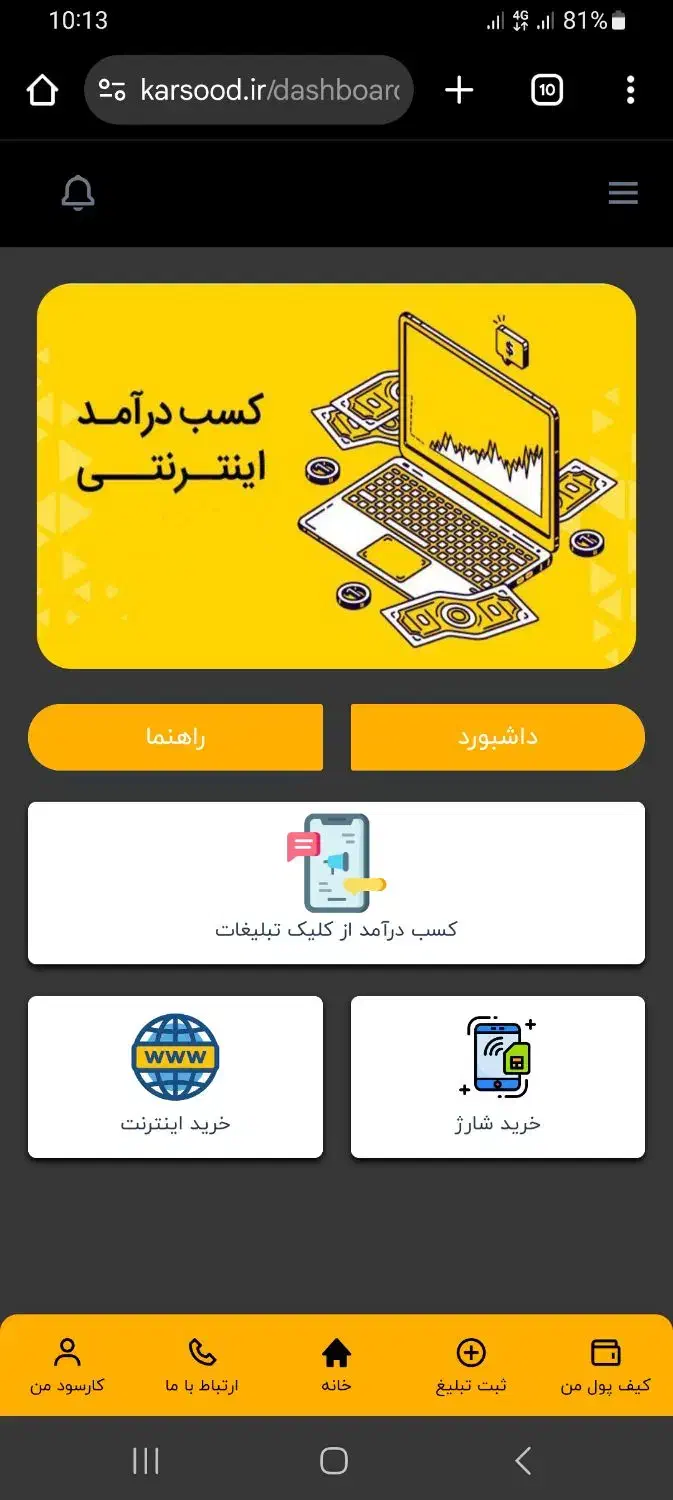Open the خرید اینترنت card

[175, 1077]
